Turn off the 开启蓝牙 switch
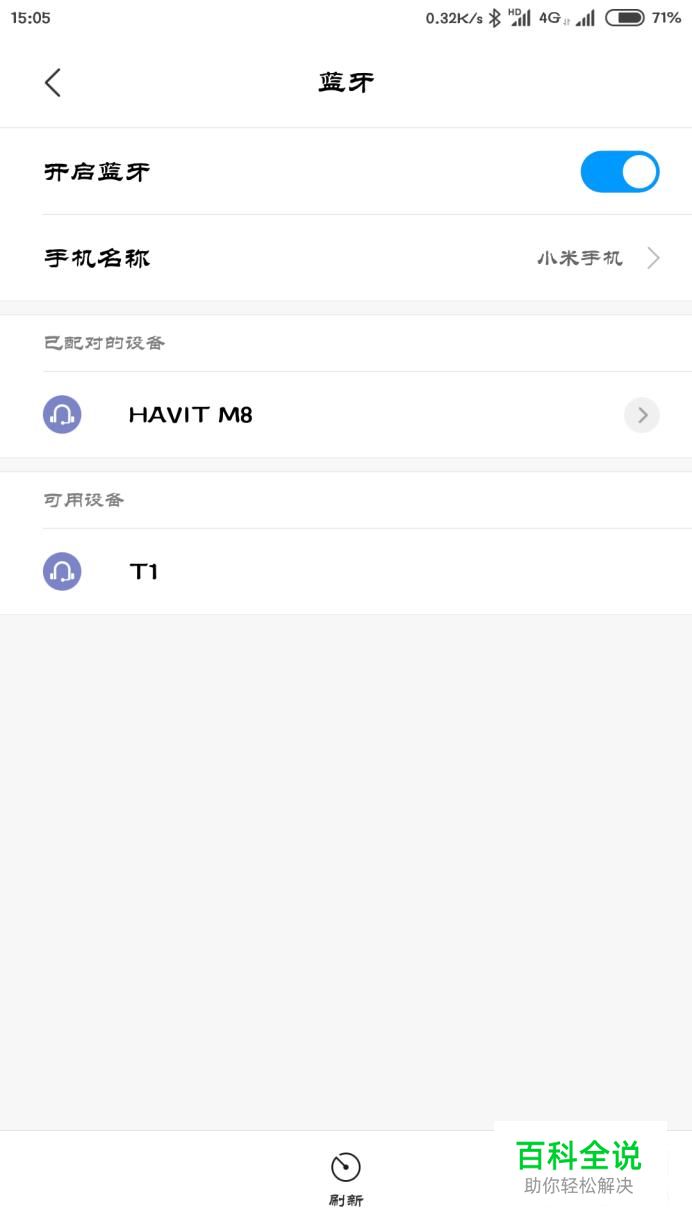The height and width of the screenshot is (1230, 692). (619, 172)
